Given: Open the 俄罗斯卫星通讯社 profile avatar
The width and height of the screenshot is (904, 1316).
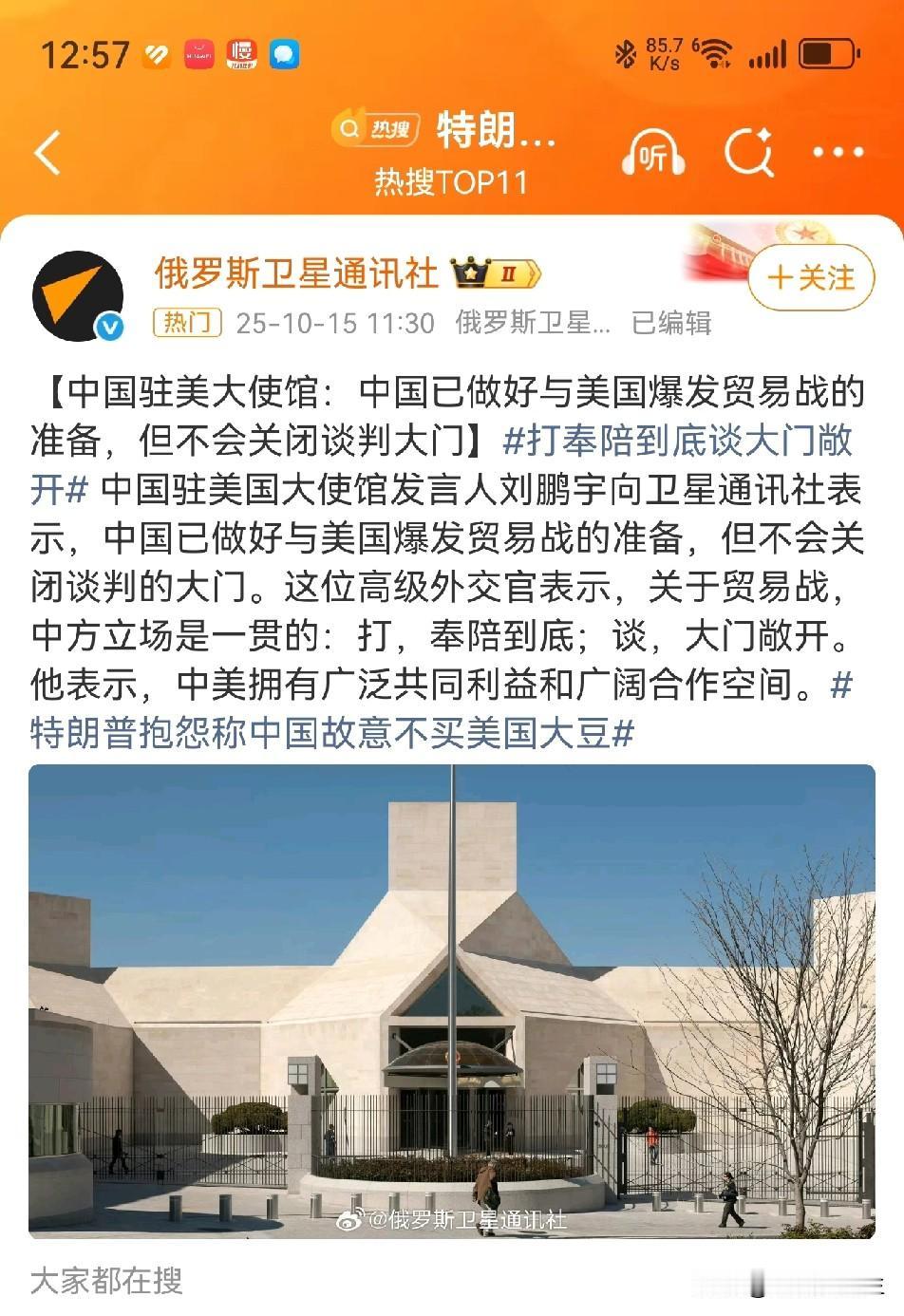Looking at the screenshot, I should pos(78,296).
